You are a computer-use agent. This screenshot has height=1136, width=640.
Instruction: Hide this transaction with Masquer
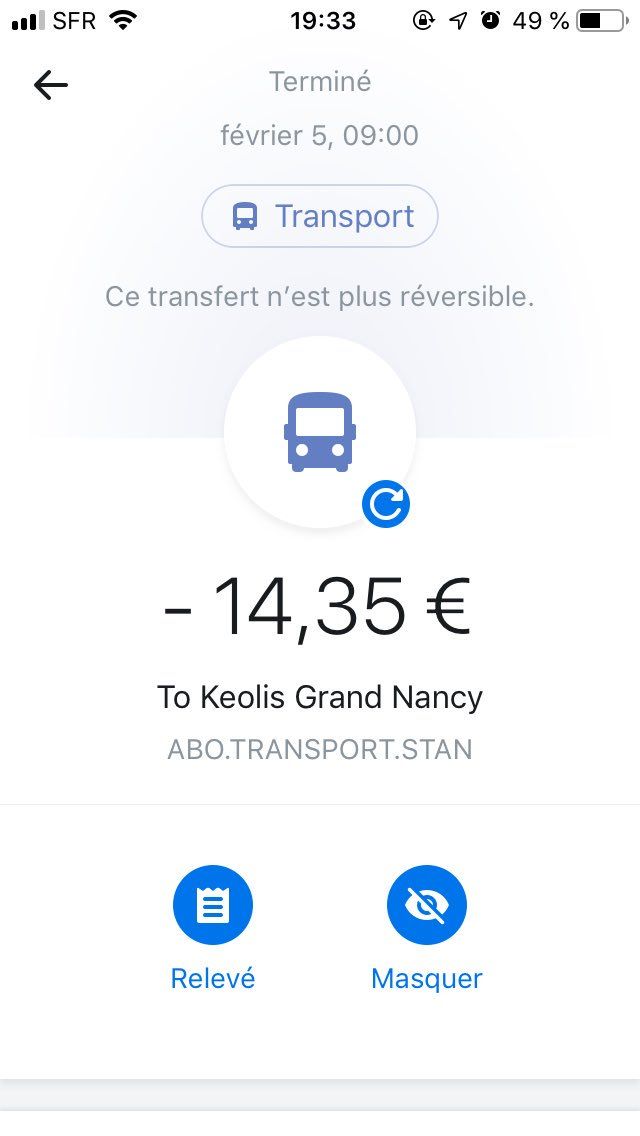pos(426,906)
